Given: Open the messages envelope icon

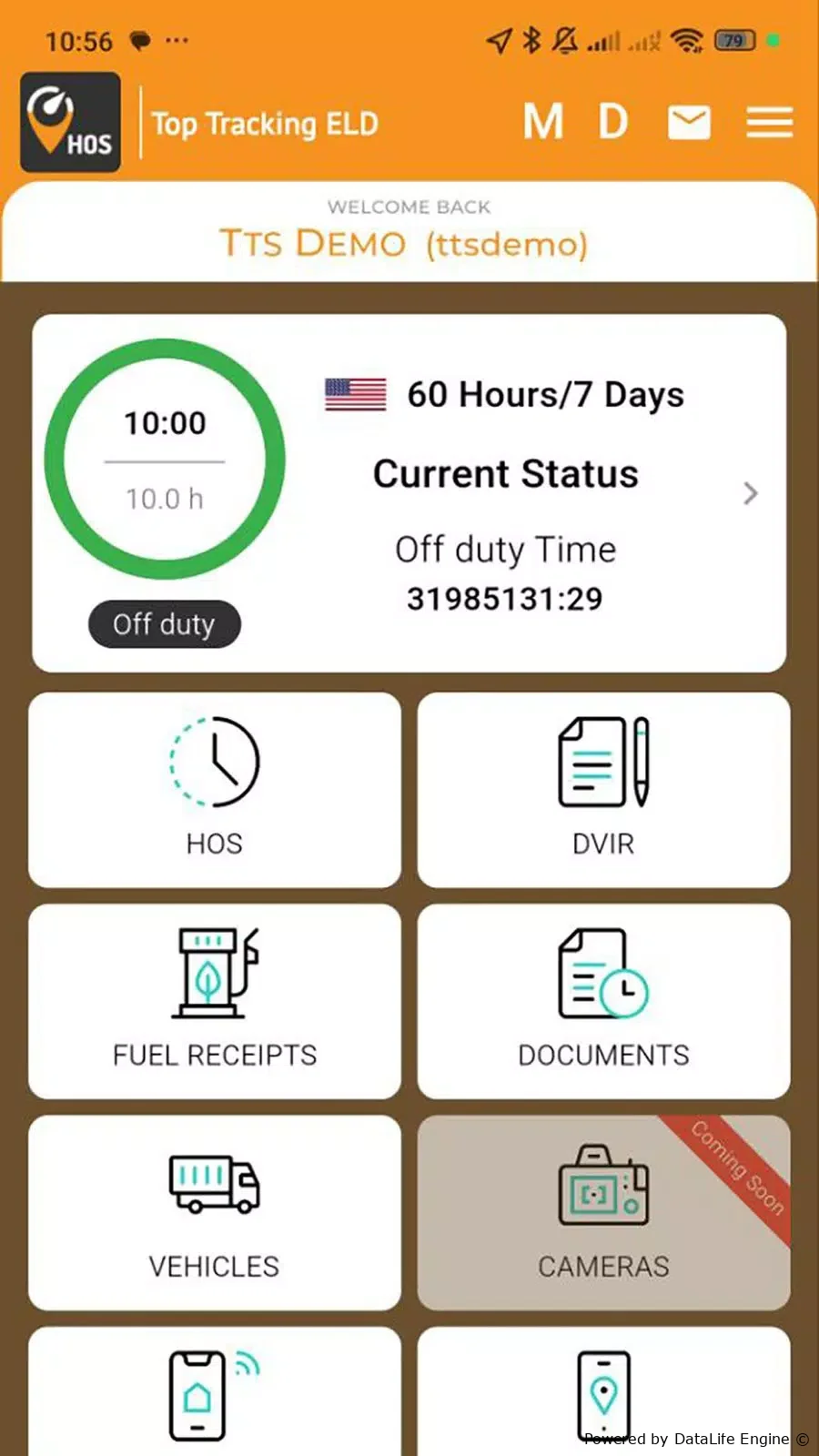Looking at the screenshot, I should tap(689, 123).
